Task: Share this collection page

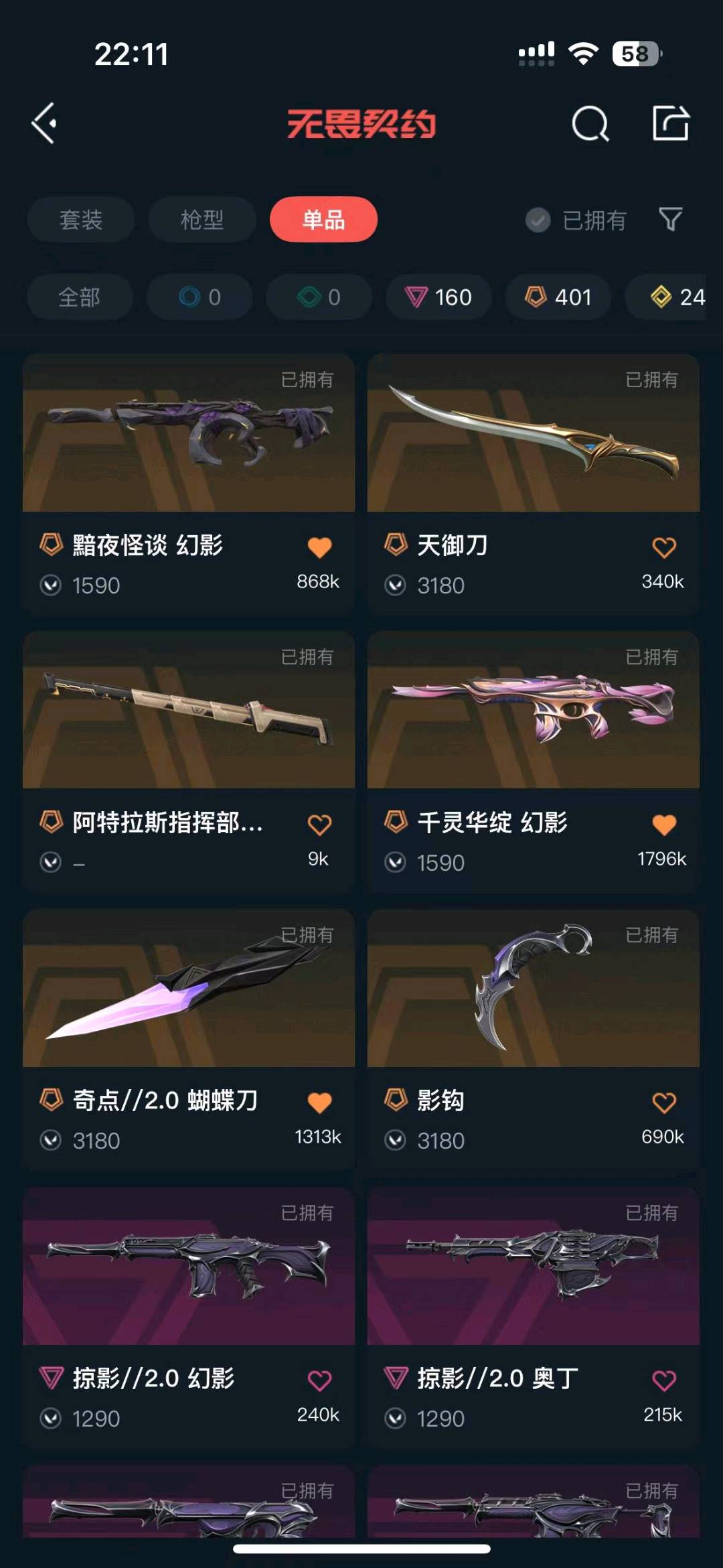Action: click(x=670, y=123)
